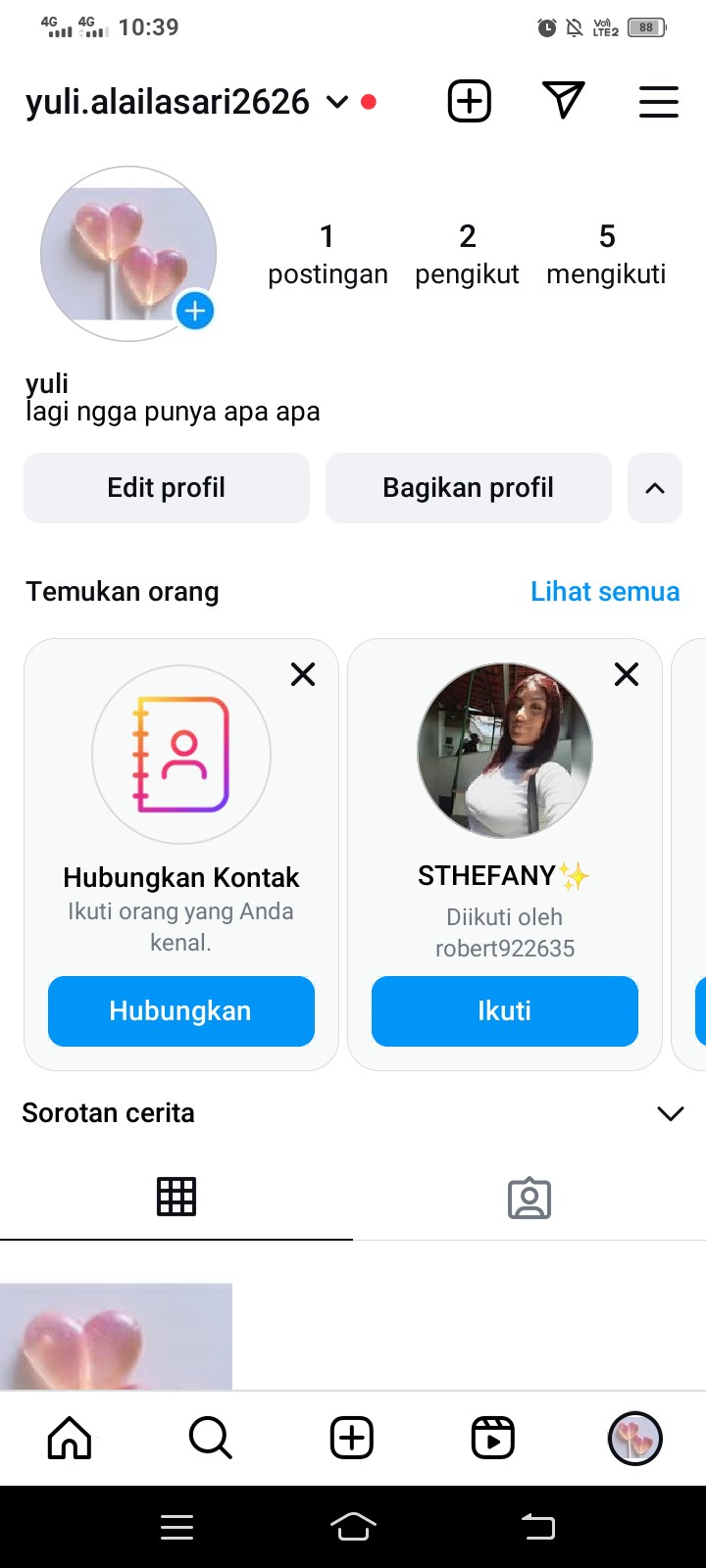
Task: Add a story via the profile picture
Action: [x=195, y=312]
